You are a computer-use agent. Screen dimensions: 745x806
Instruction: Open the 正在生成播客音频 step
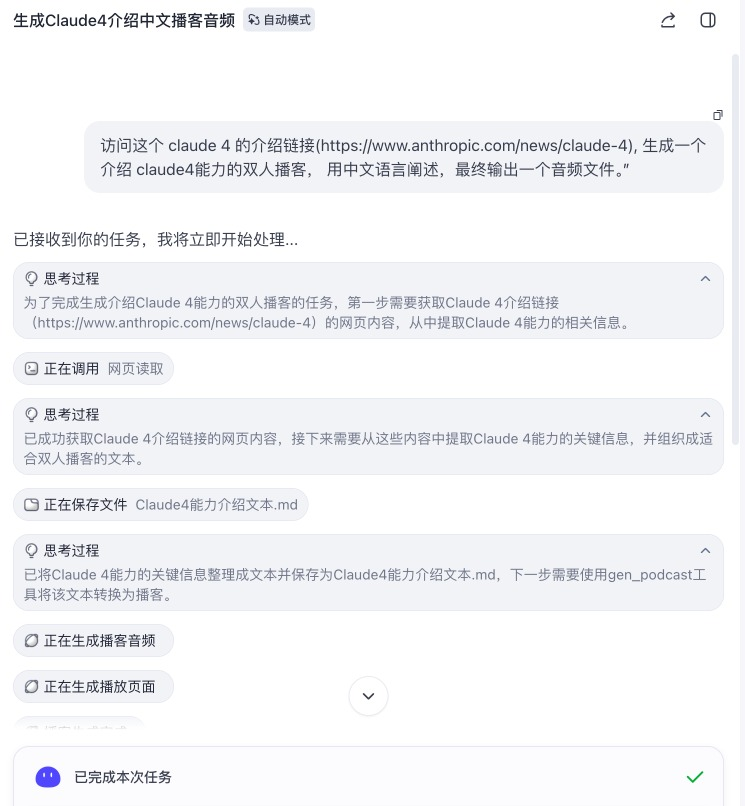93,640
